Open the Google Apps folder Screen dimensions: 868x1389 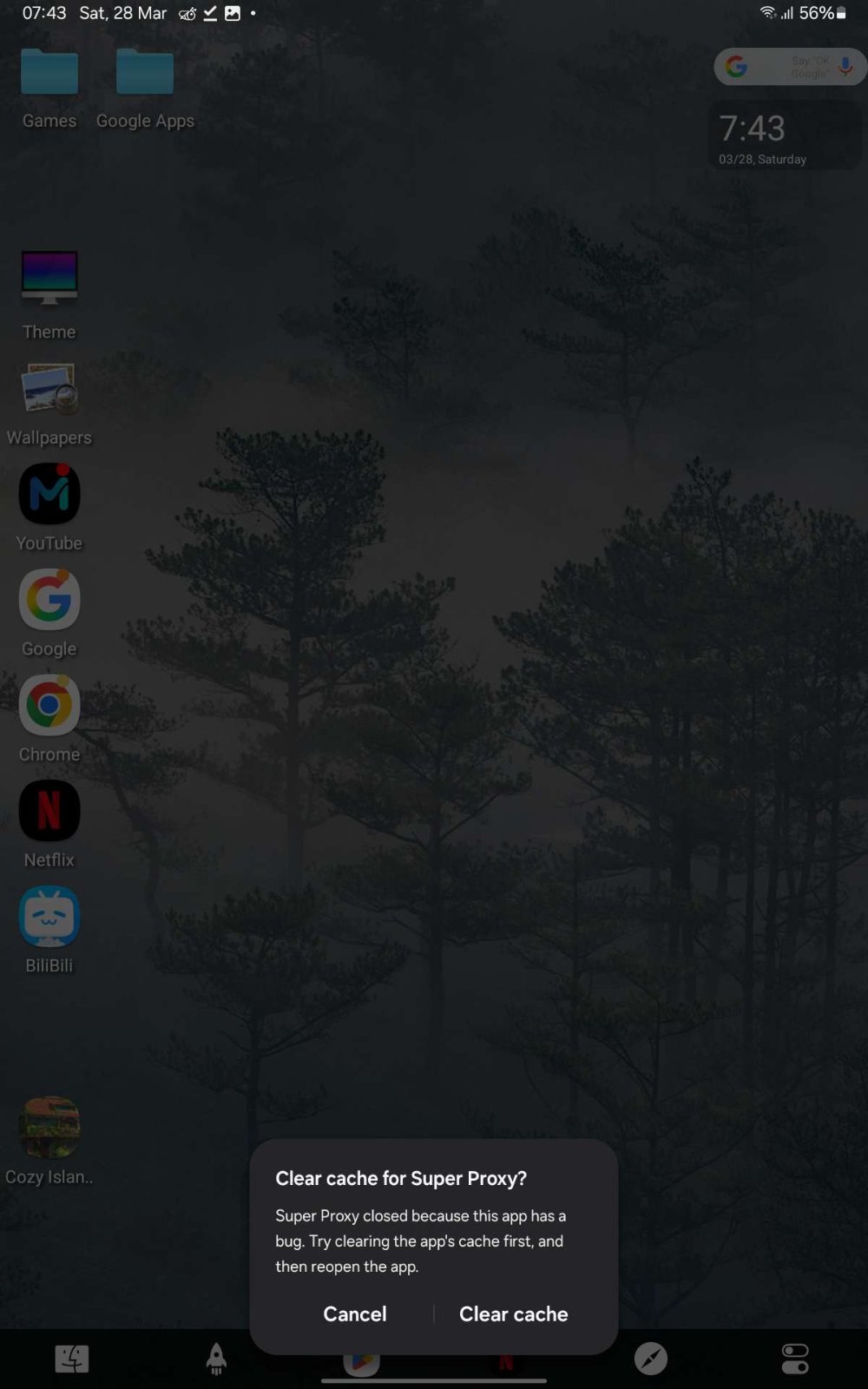[145, 73]
